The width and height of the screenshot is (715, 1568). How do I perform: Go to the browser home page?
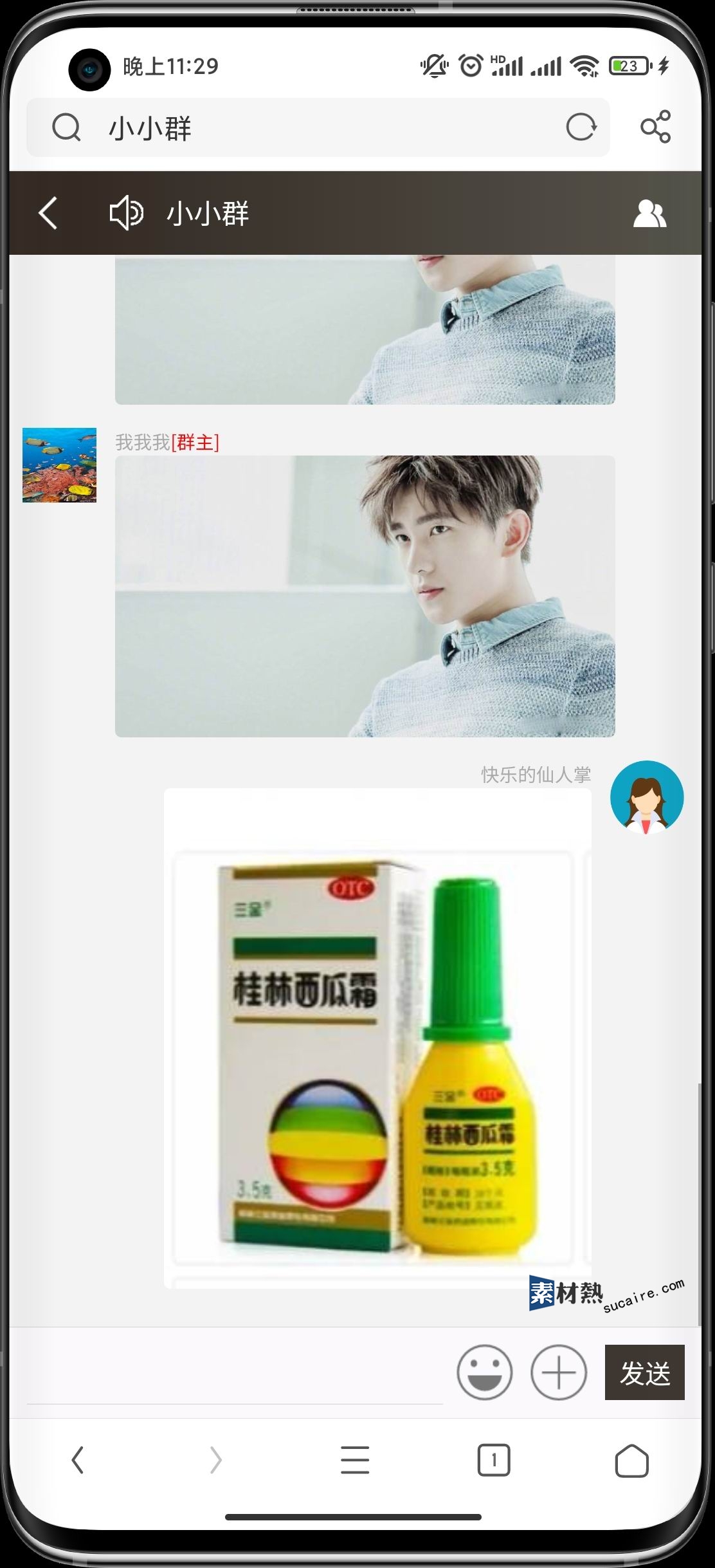click(x=631, y=1460)
